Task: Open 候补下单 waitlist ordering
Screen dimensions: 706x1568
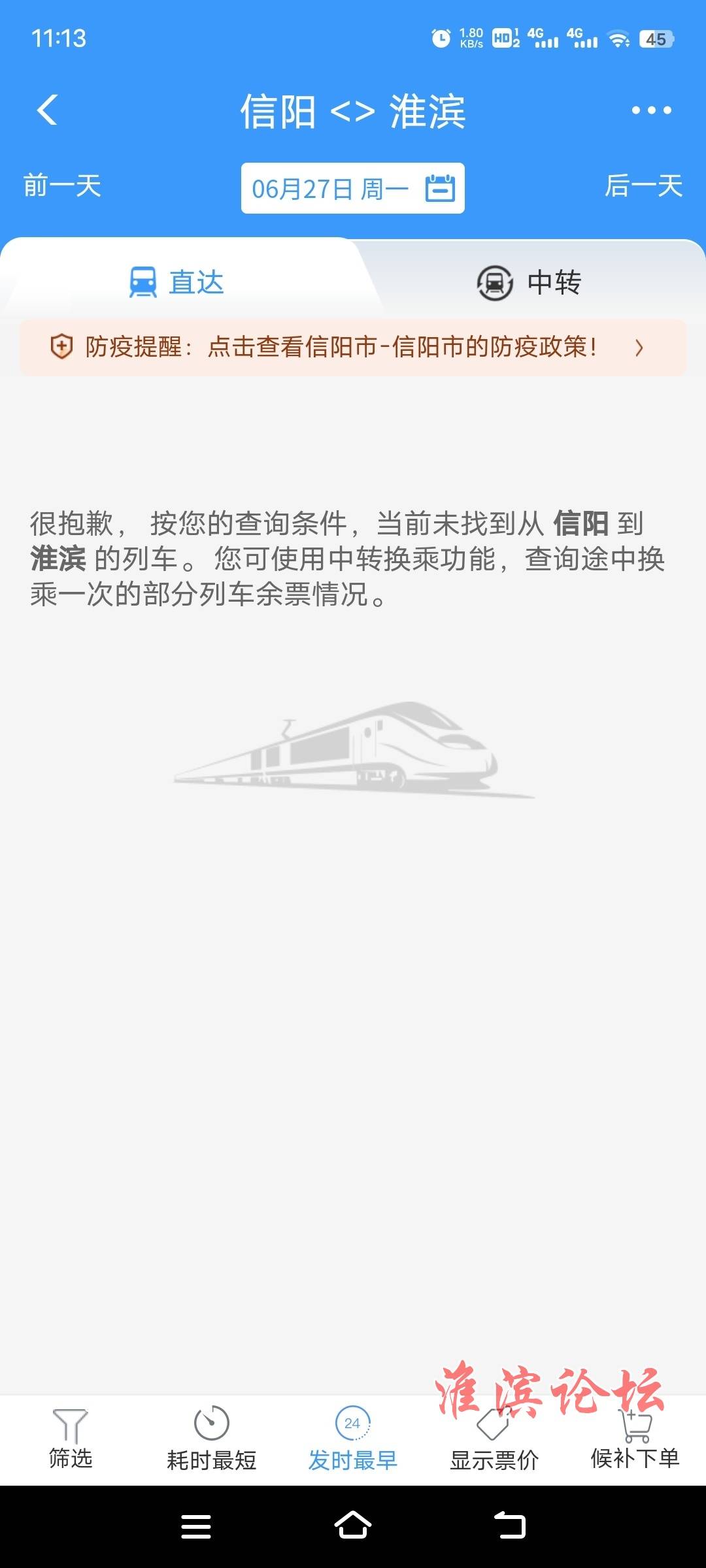Action: pos(635,1438)
